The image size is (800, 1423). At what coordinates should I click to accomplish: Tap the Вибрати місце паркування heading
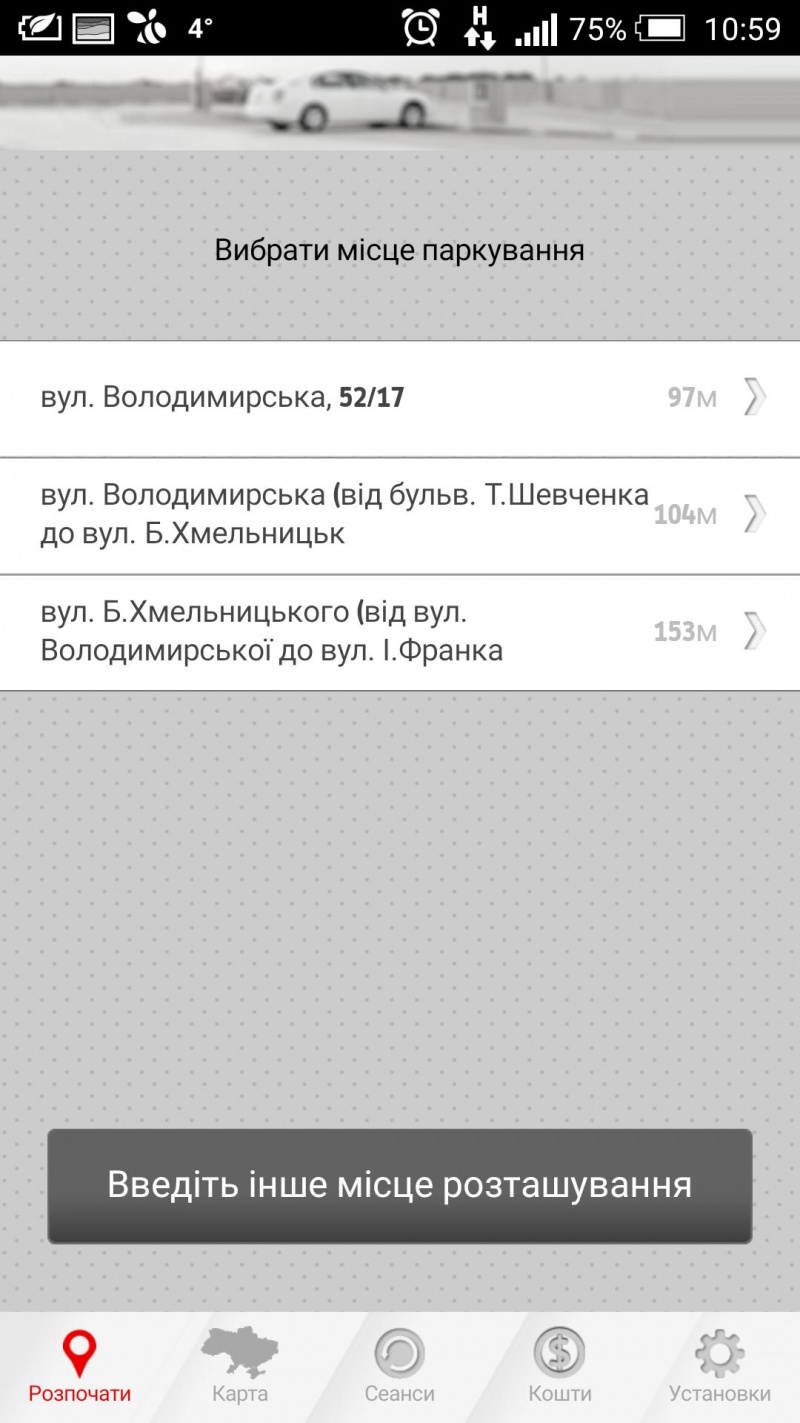398,249
